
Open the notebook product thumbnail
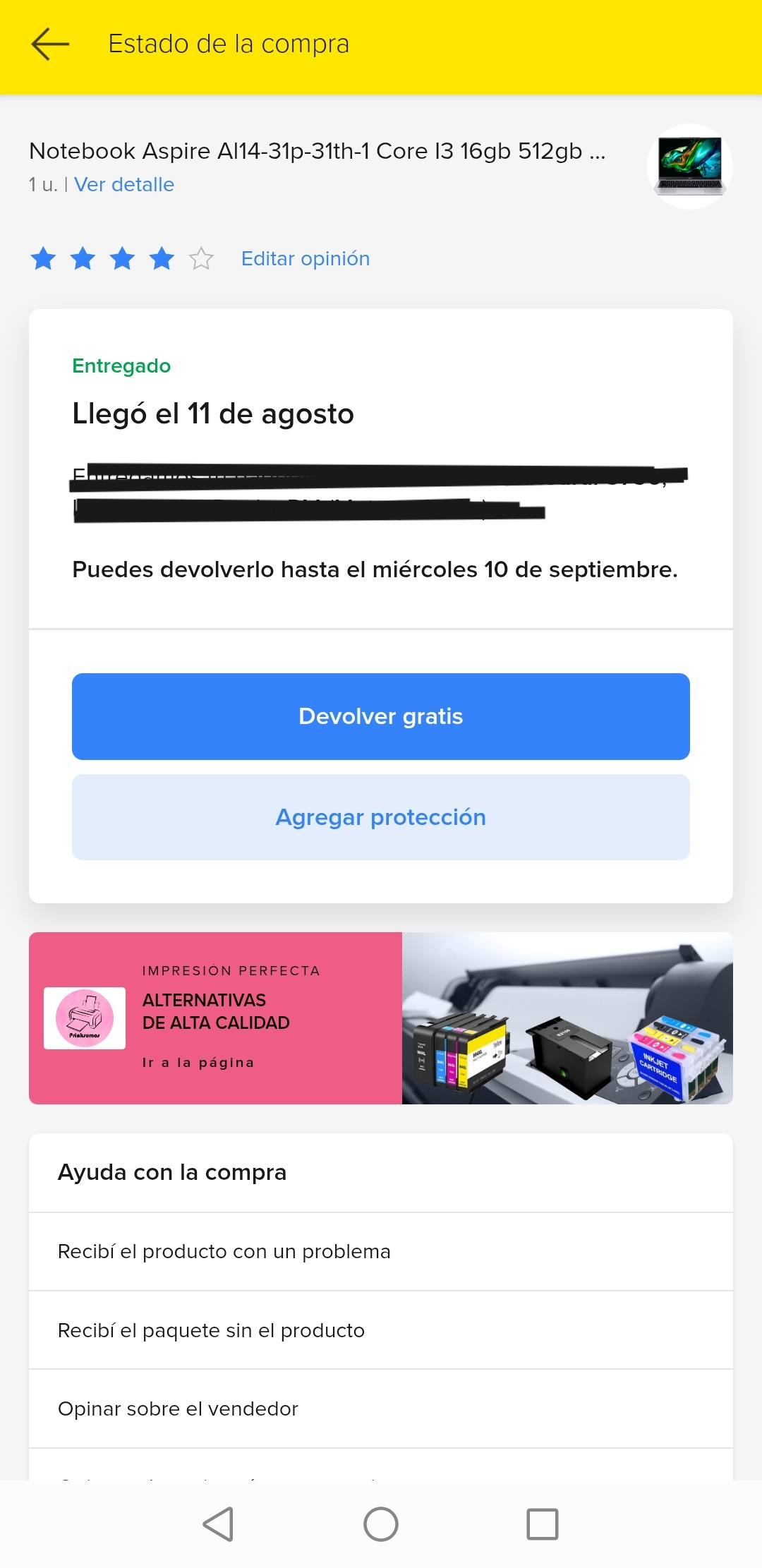point(689,166)
